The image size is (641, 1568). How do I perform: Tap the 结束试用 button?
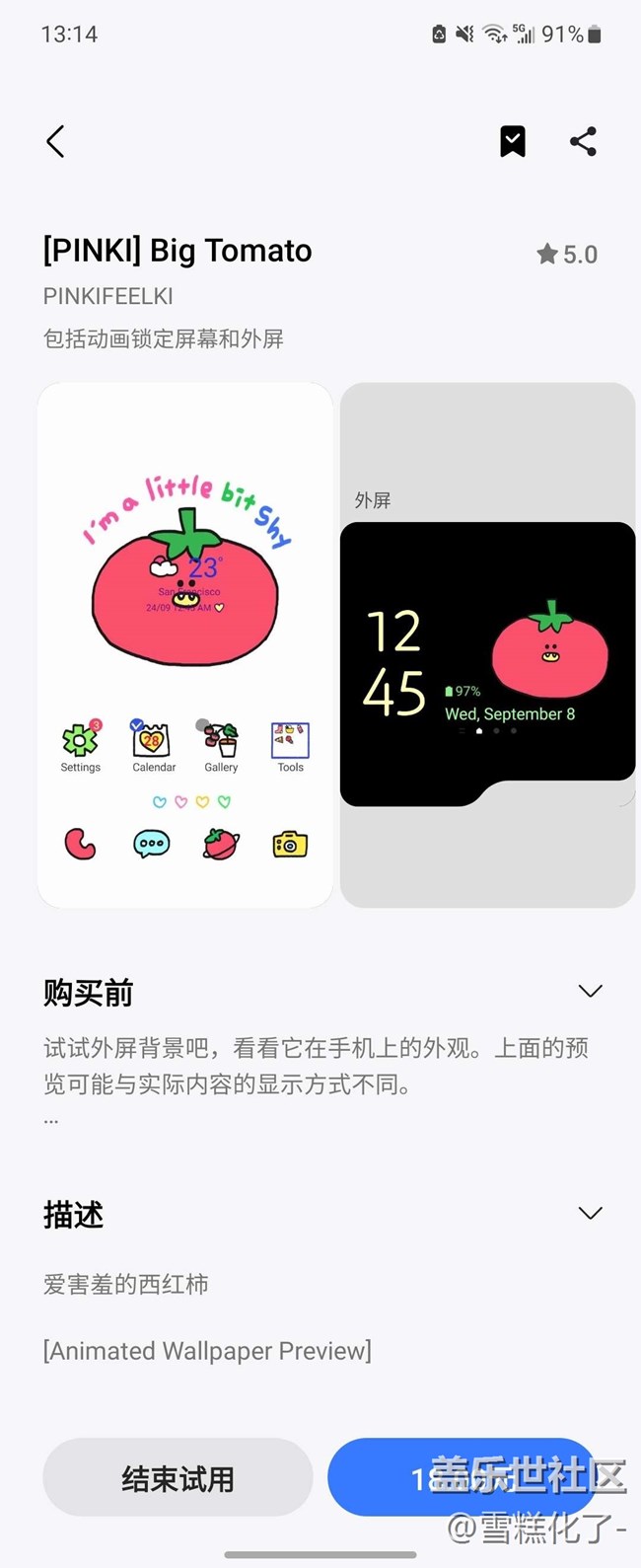click(x=178, y=1477)
